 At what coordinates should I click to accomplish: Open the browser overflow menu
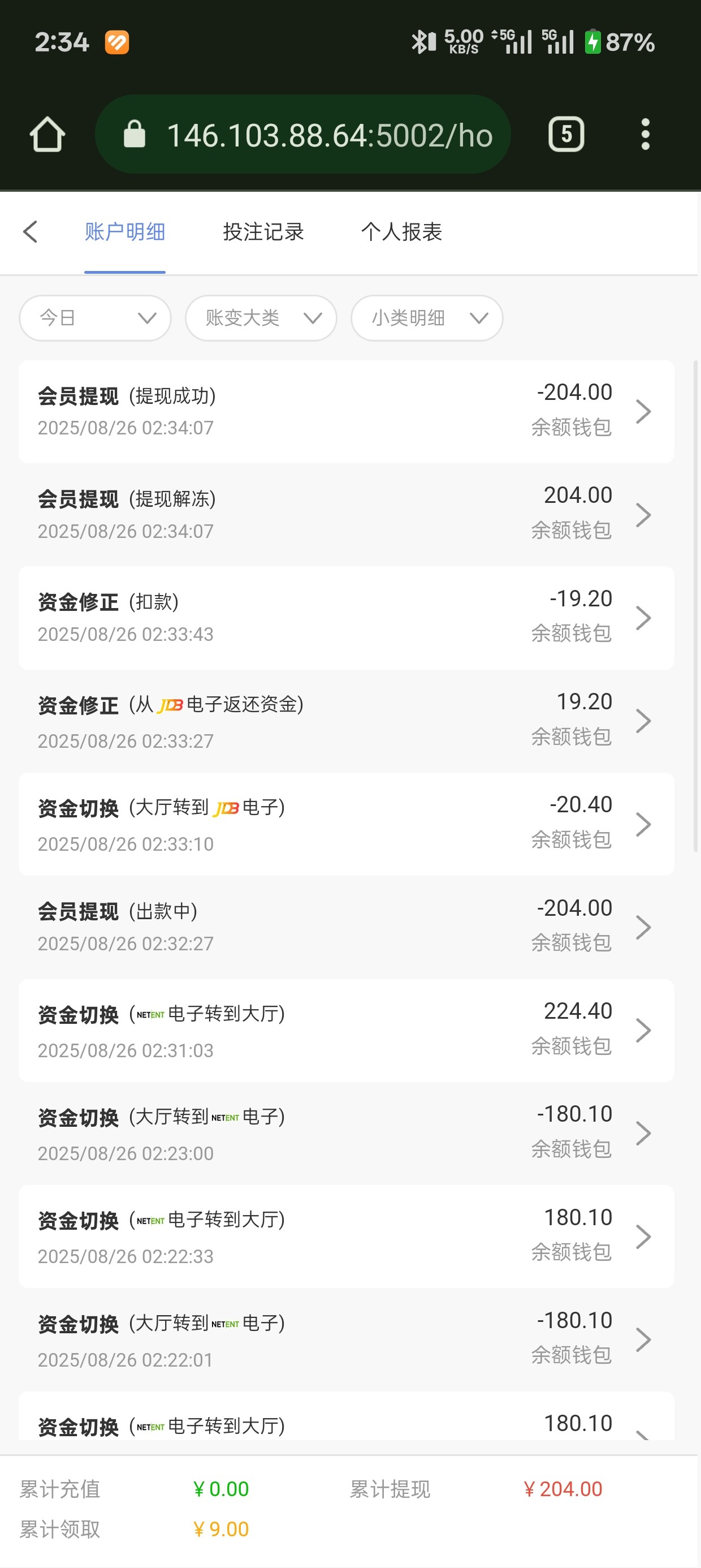645,135
